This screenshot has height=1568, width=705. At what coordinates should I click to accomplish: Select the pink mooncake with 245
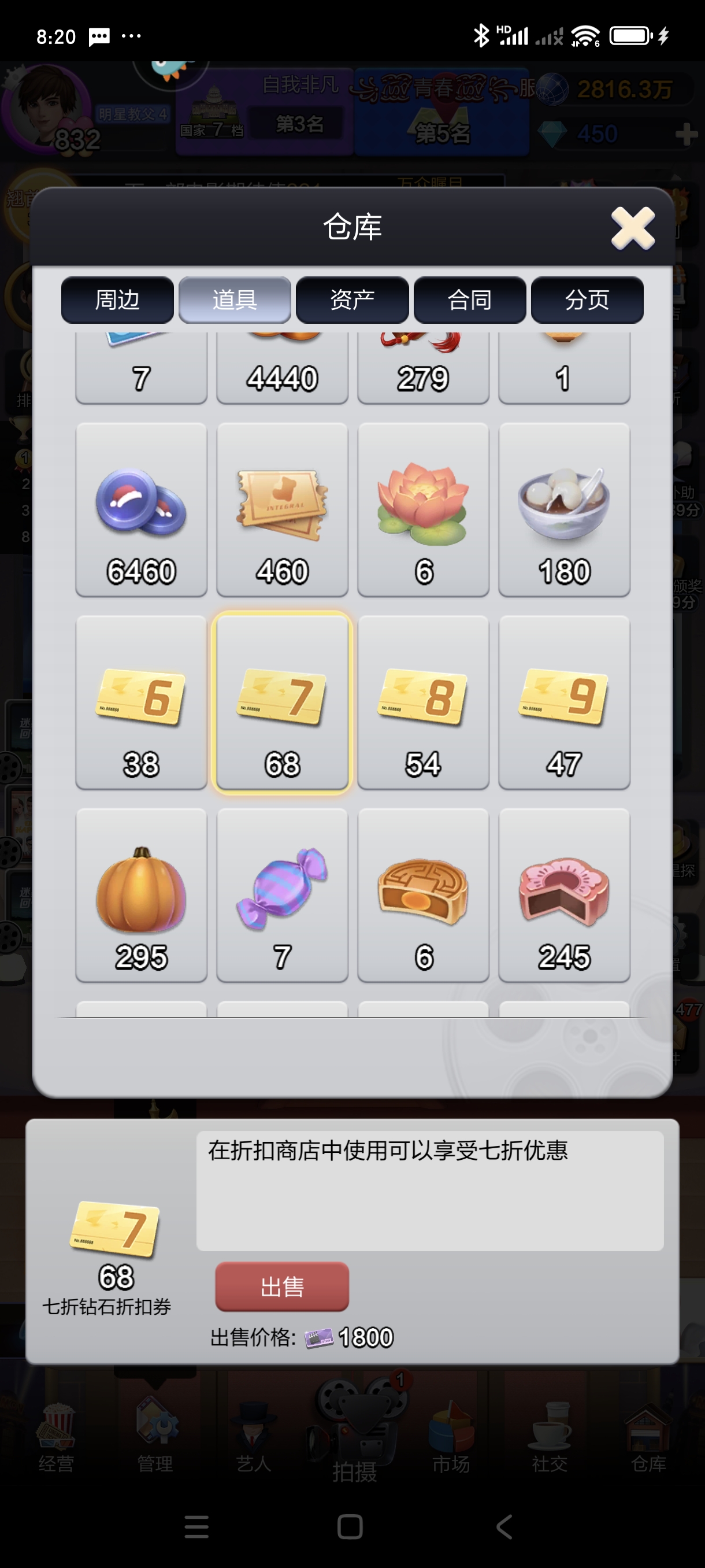[564, 895]
